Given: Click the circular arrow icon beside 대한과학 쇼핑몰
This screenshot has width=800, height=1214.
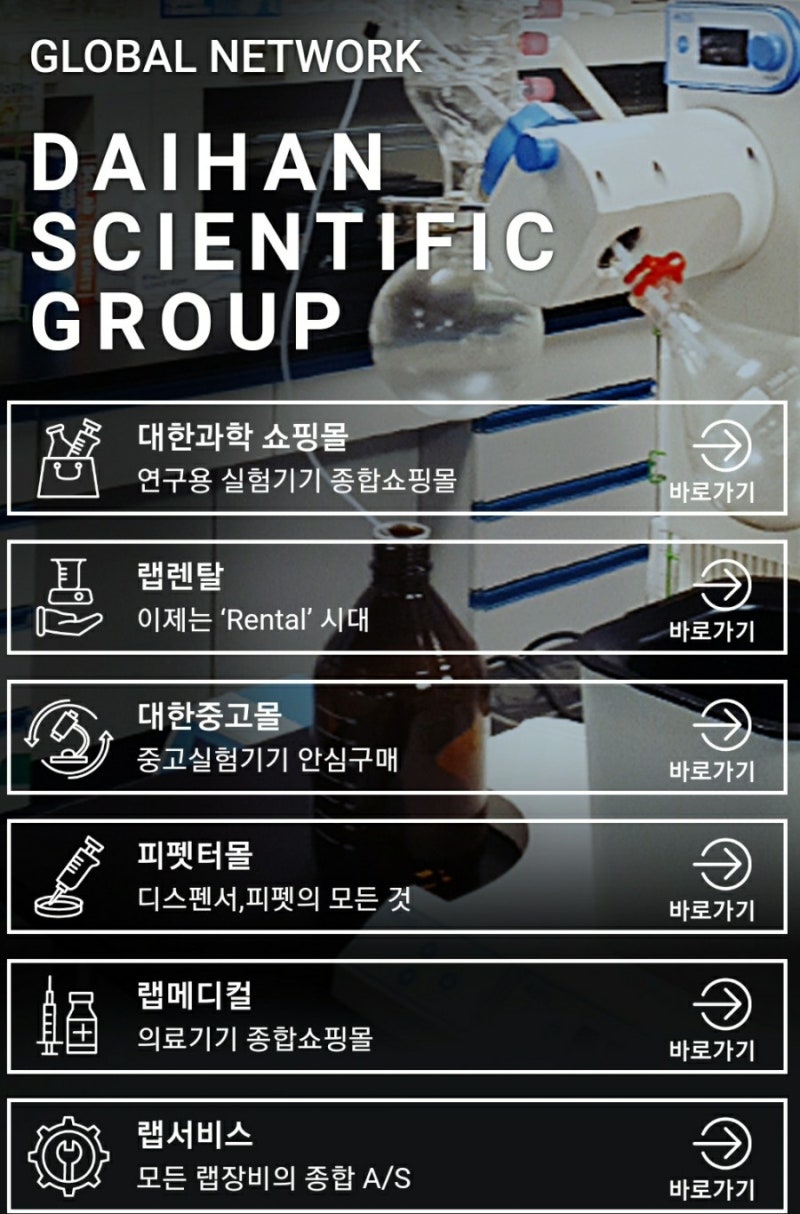Looking at the screenshot, I should click(x=728, y=443).
